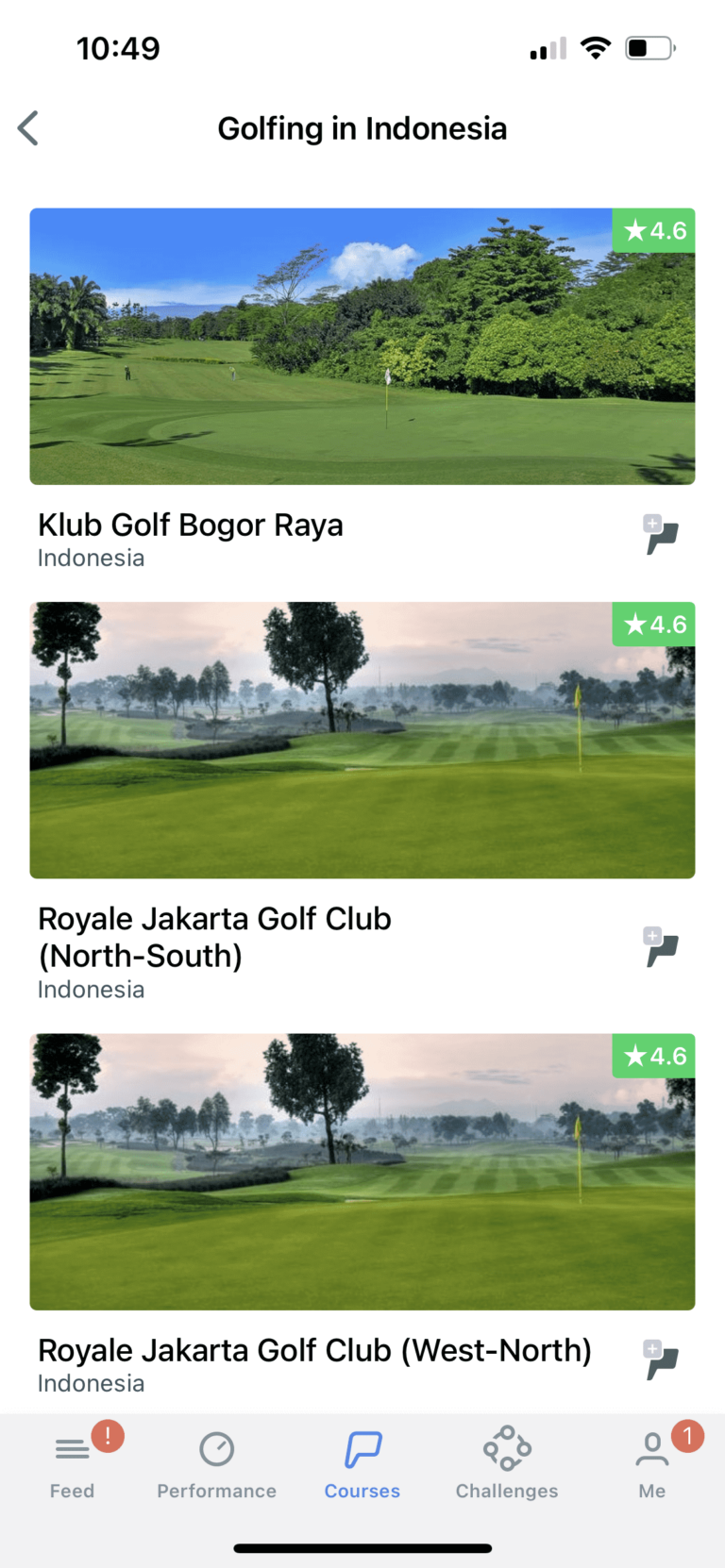The height and width of the screenshot is (1568, 725).
Task: Tap the Royale Jakarta (North-South) course photo
Action: (362, 740)
